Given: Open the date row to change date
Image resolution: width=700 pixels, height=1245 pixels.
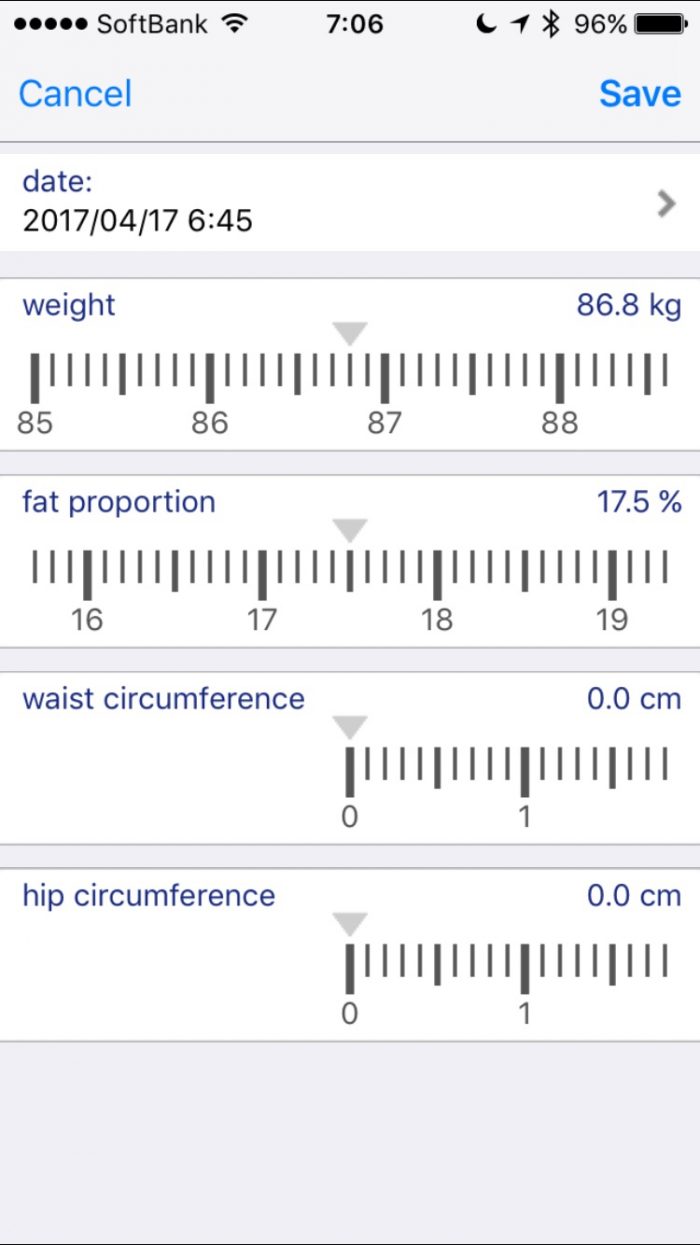Looking at the screenshot, I should pos(350,202).
